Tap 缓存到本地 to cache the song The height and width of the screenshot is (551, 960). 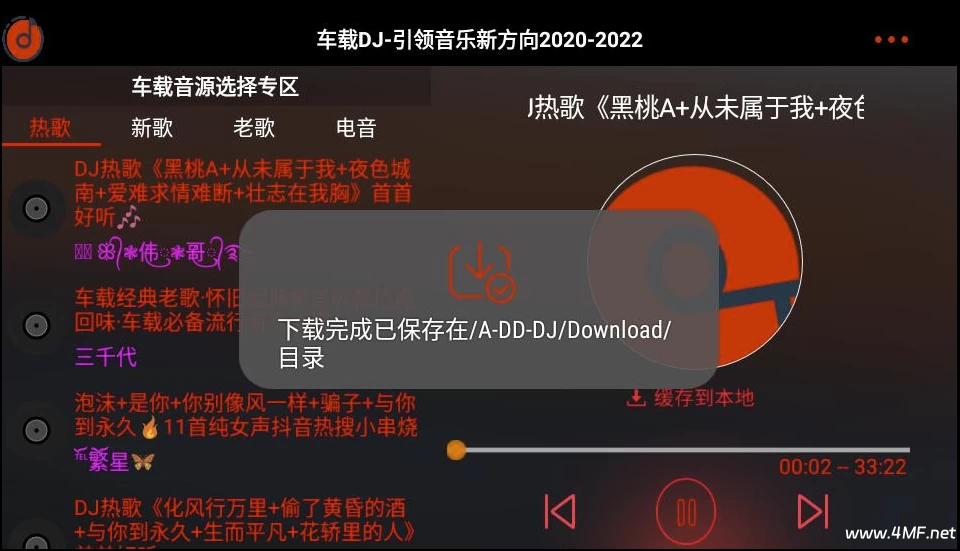coord(690,398)
